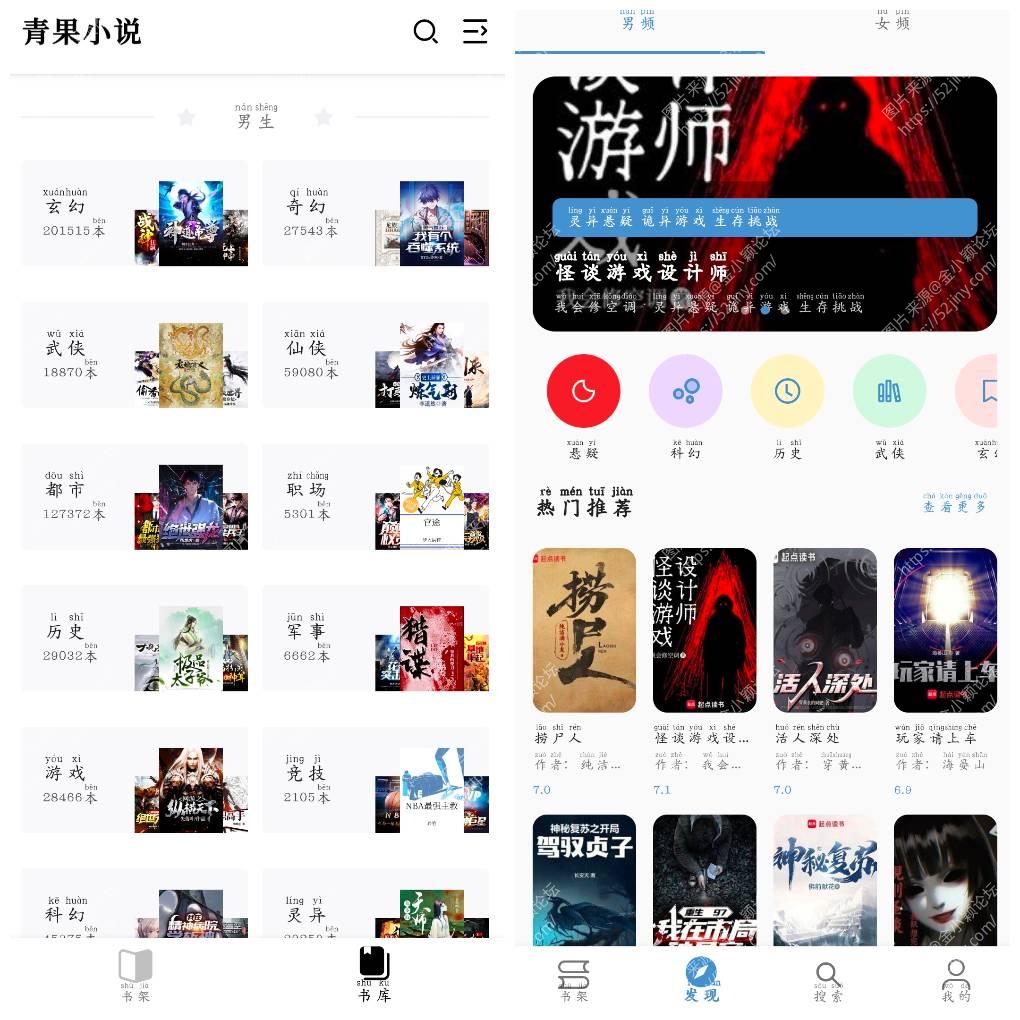Image resolution: width=1020 pixels, height=1020 pixels.
Task: Open the menu icon beside 青果小说 title
Action: [x=475, y=32]
